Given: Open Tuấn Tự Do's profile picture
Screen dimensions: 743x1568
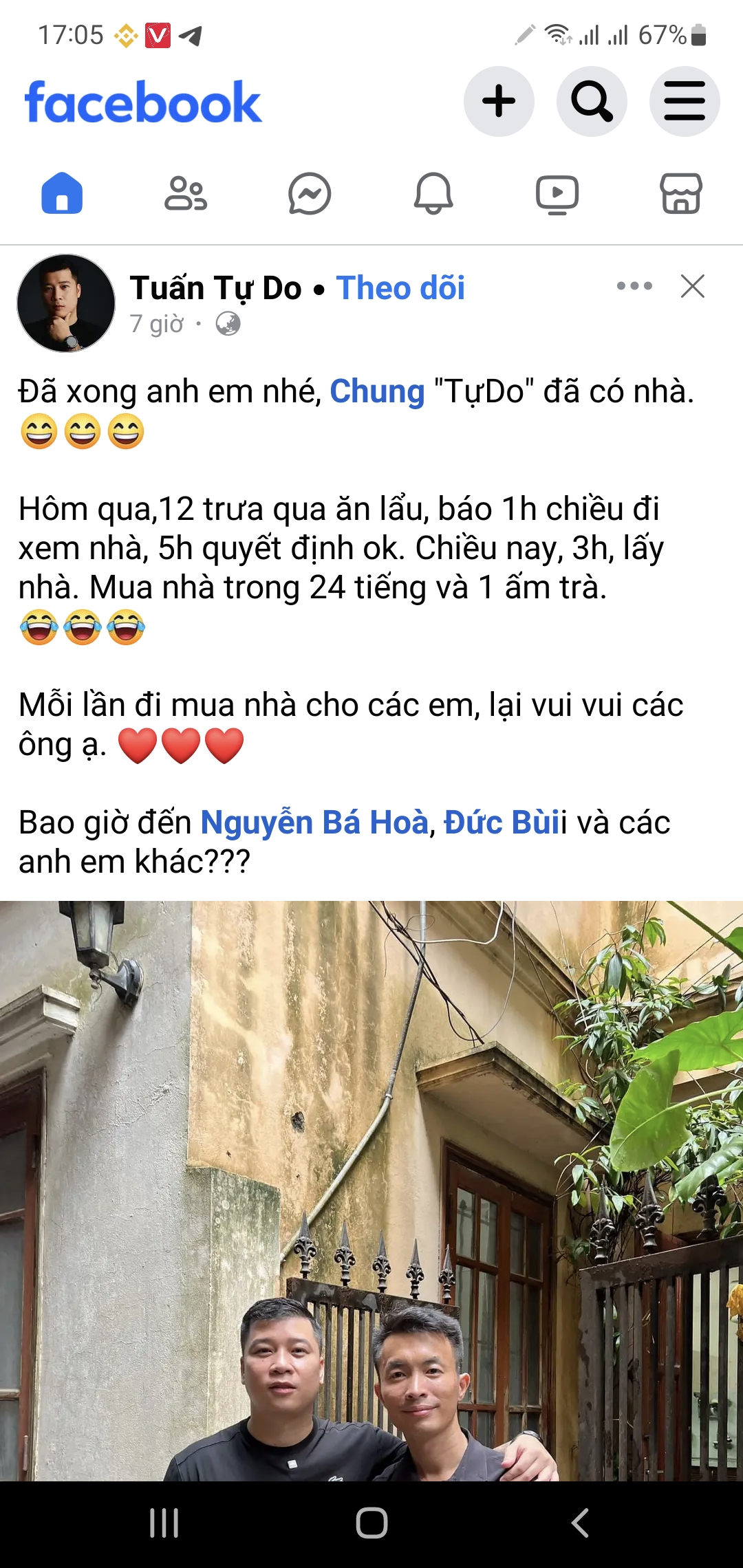Looking at the screenshot, I should [66, 303].
